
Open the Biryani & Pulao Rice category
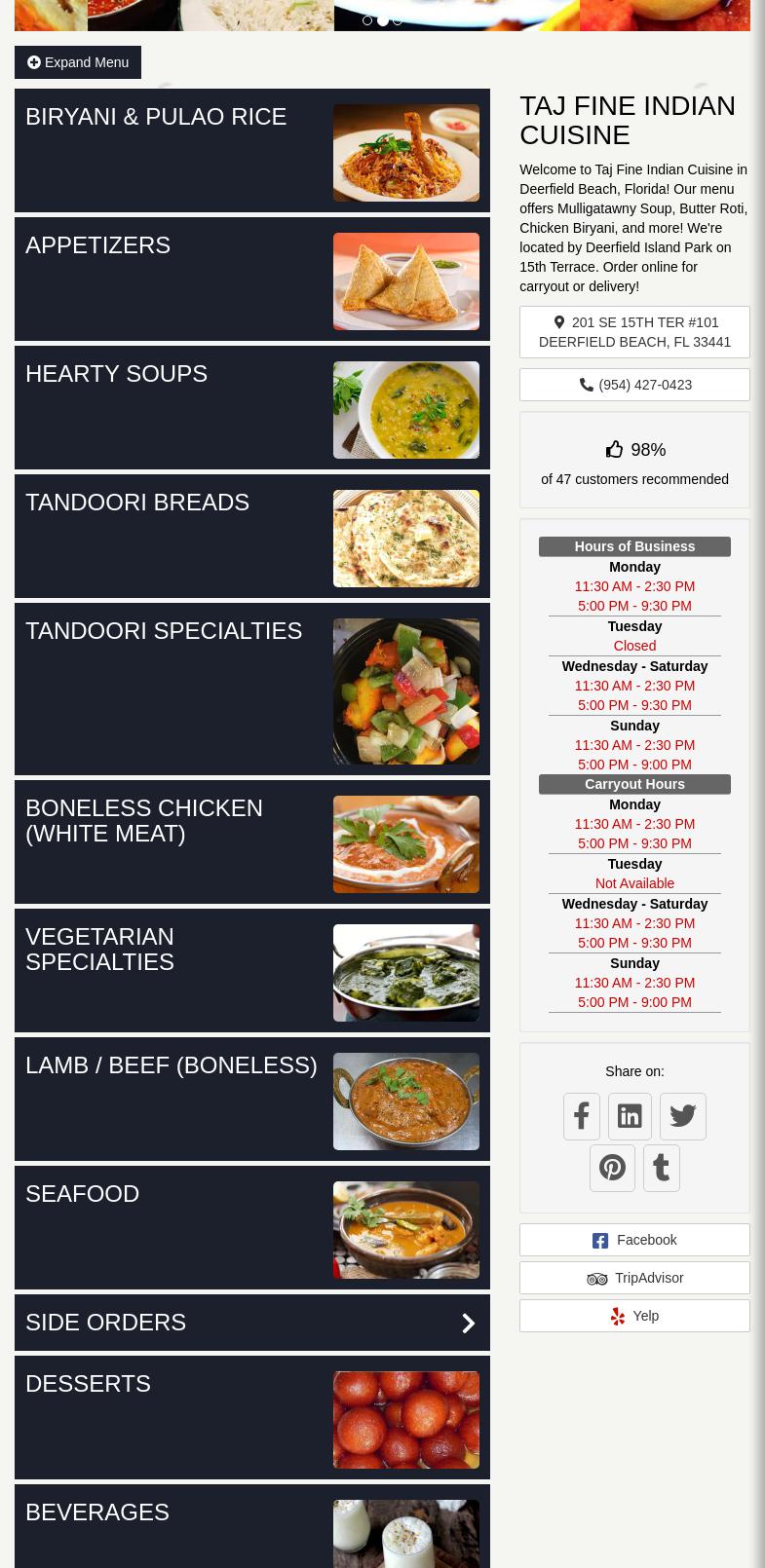252,151
